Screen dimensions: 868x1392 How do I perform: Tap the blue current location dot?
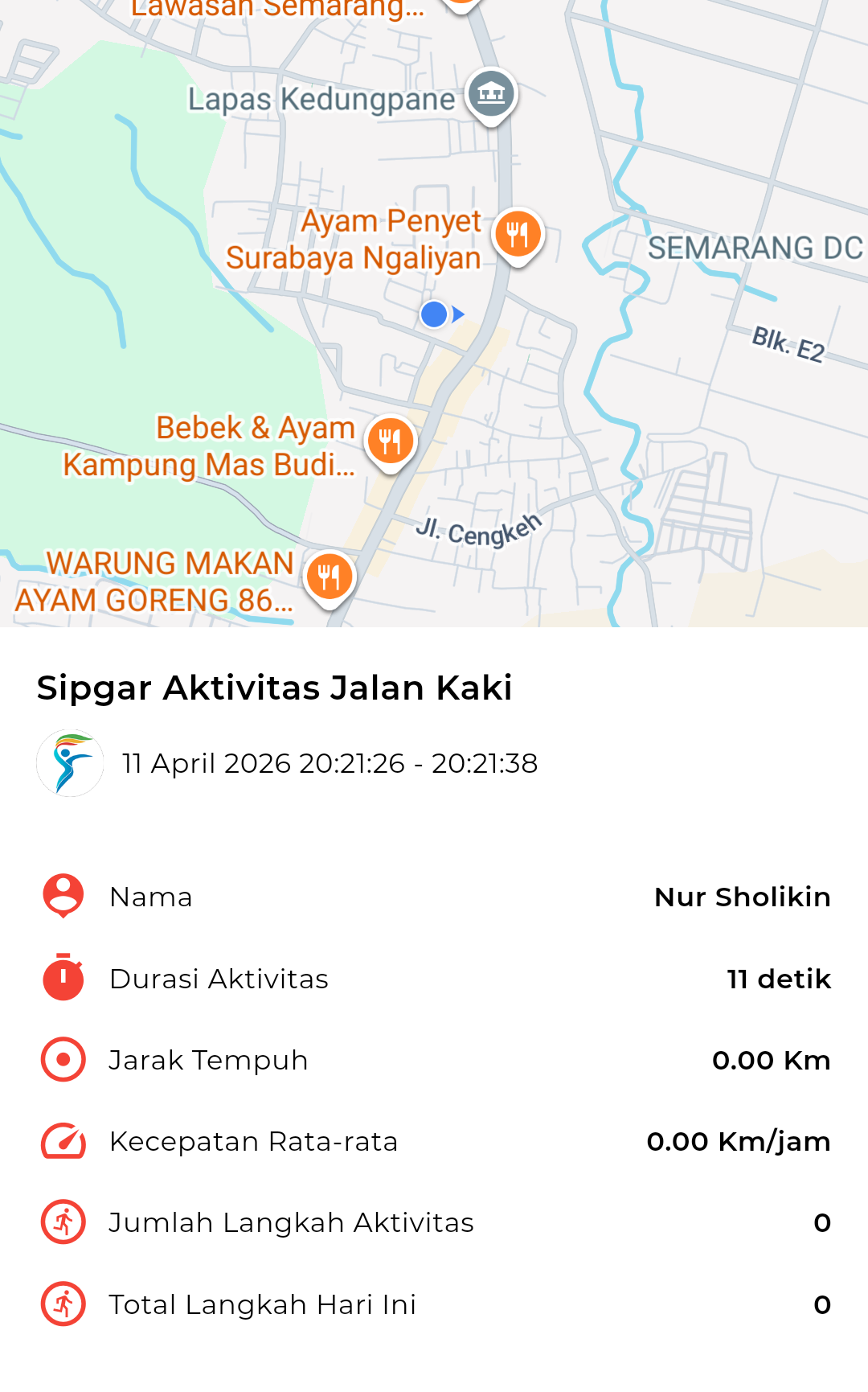point(434,314)
